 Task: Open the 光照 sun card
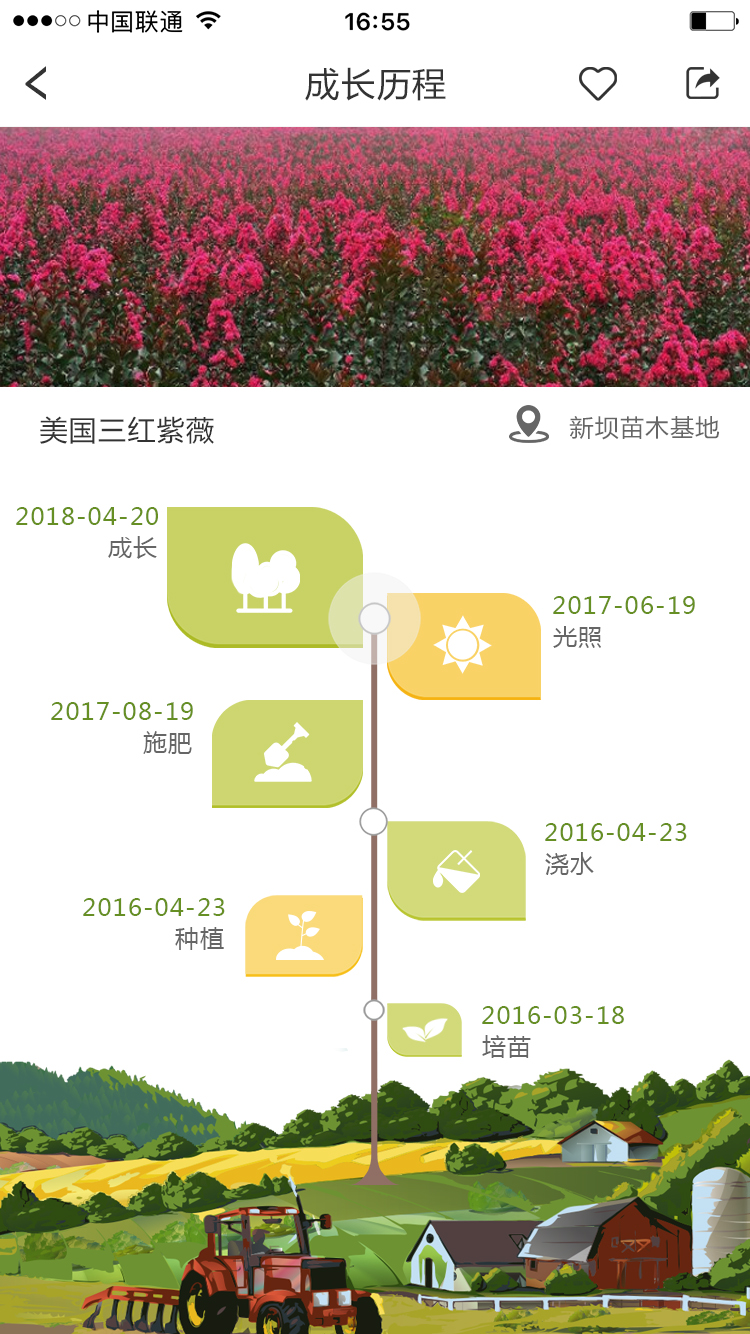tap(464, 646)
